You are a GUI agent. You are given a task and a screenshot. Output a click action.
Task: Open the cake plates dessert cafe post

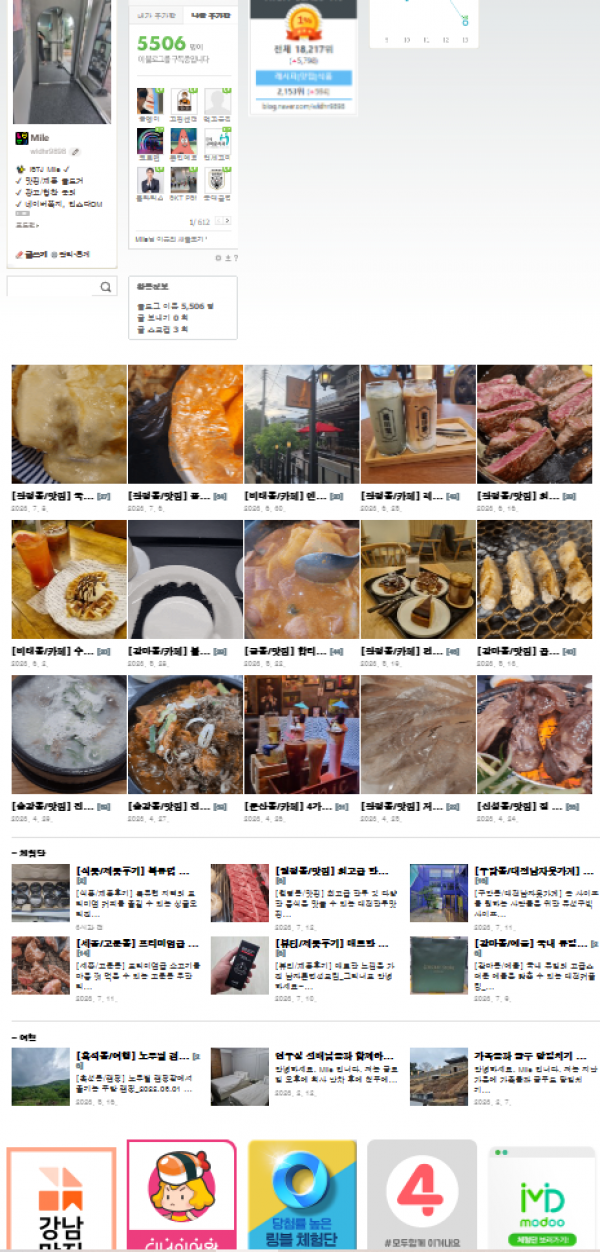tap(418, 580)
